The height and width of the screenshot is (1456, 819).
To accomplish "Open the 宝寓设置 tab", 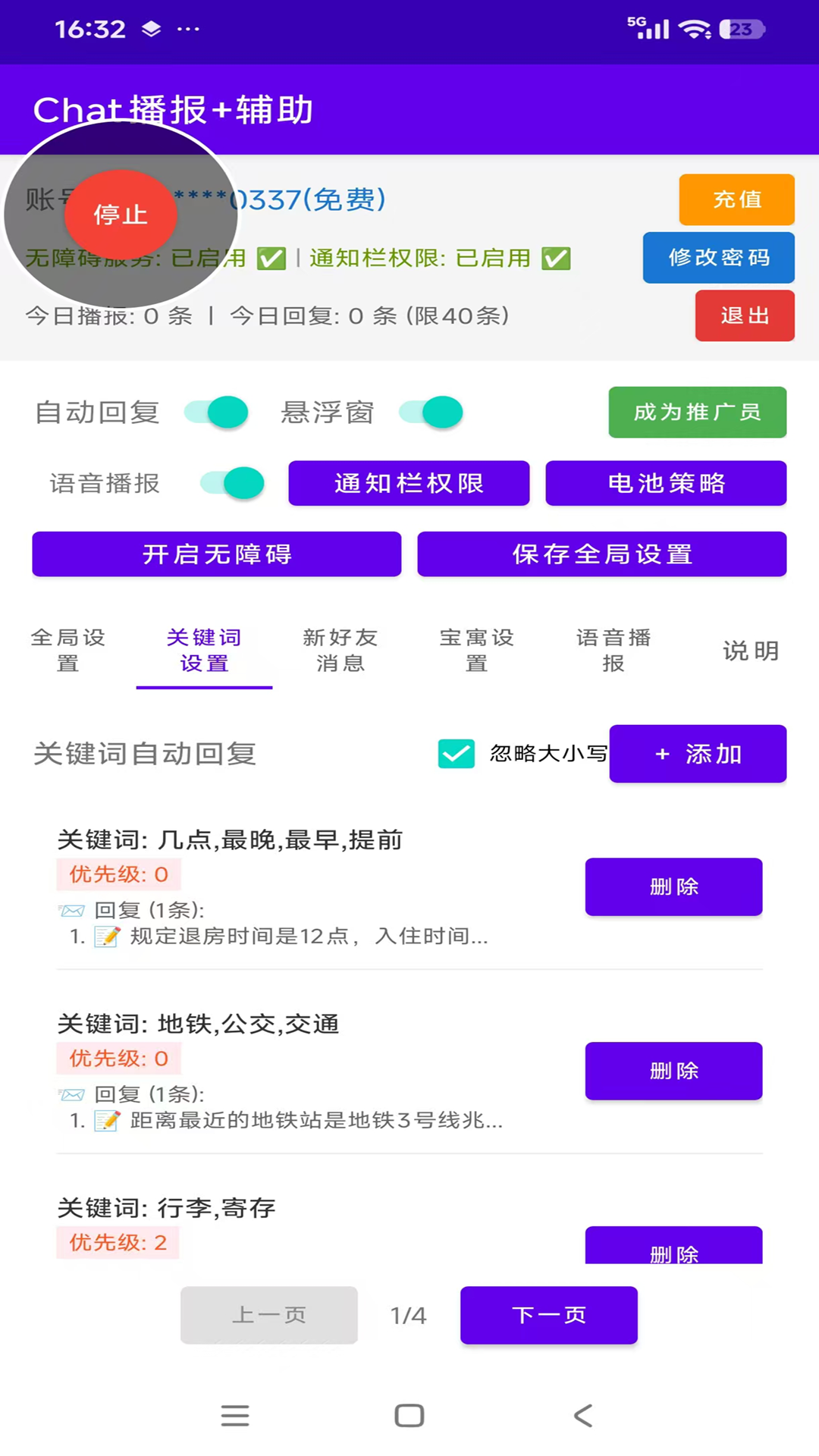I will point(476,651).
